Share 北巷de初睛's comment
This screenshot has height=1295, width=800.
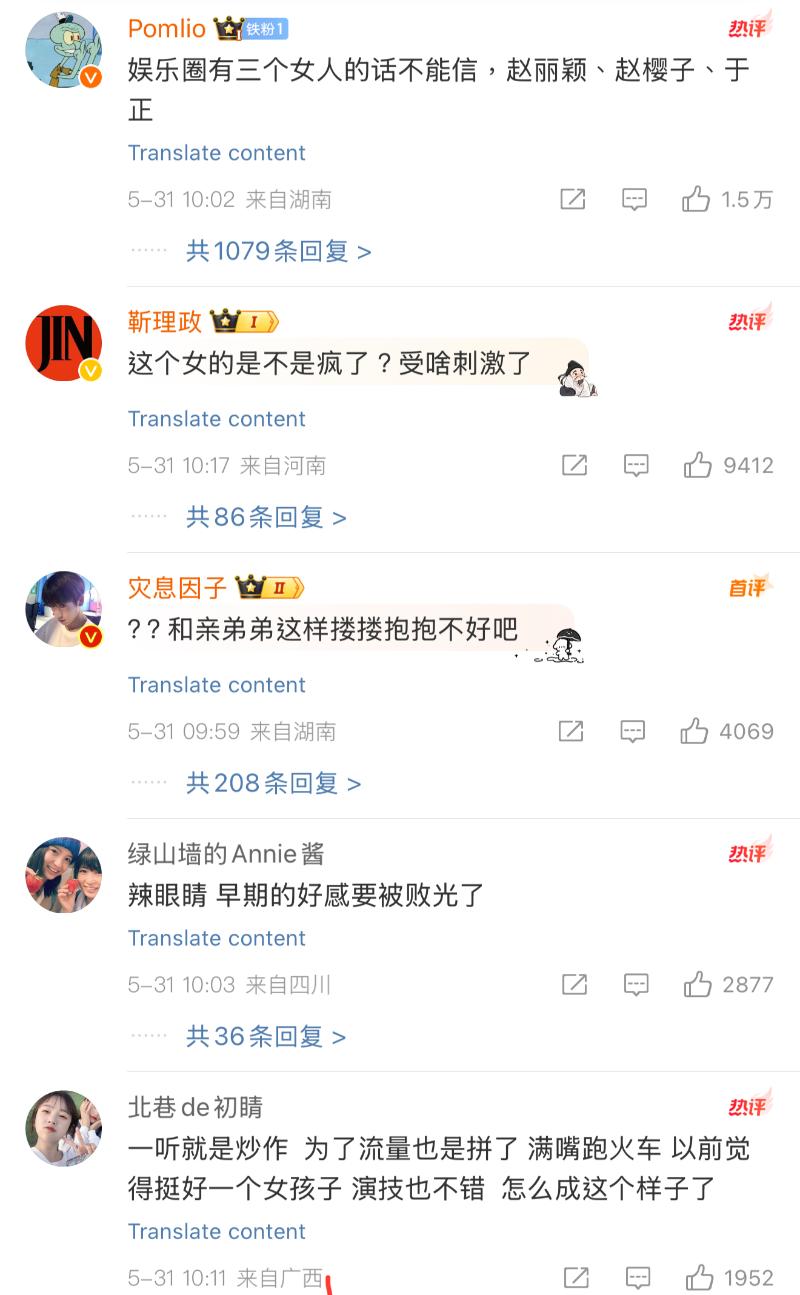click(576, 1277)
